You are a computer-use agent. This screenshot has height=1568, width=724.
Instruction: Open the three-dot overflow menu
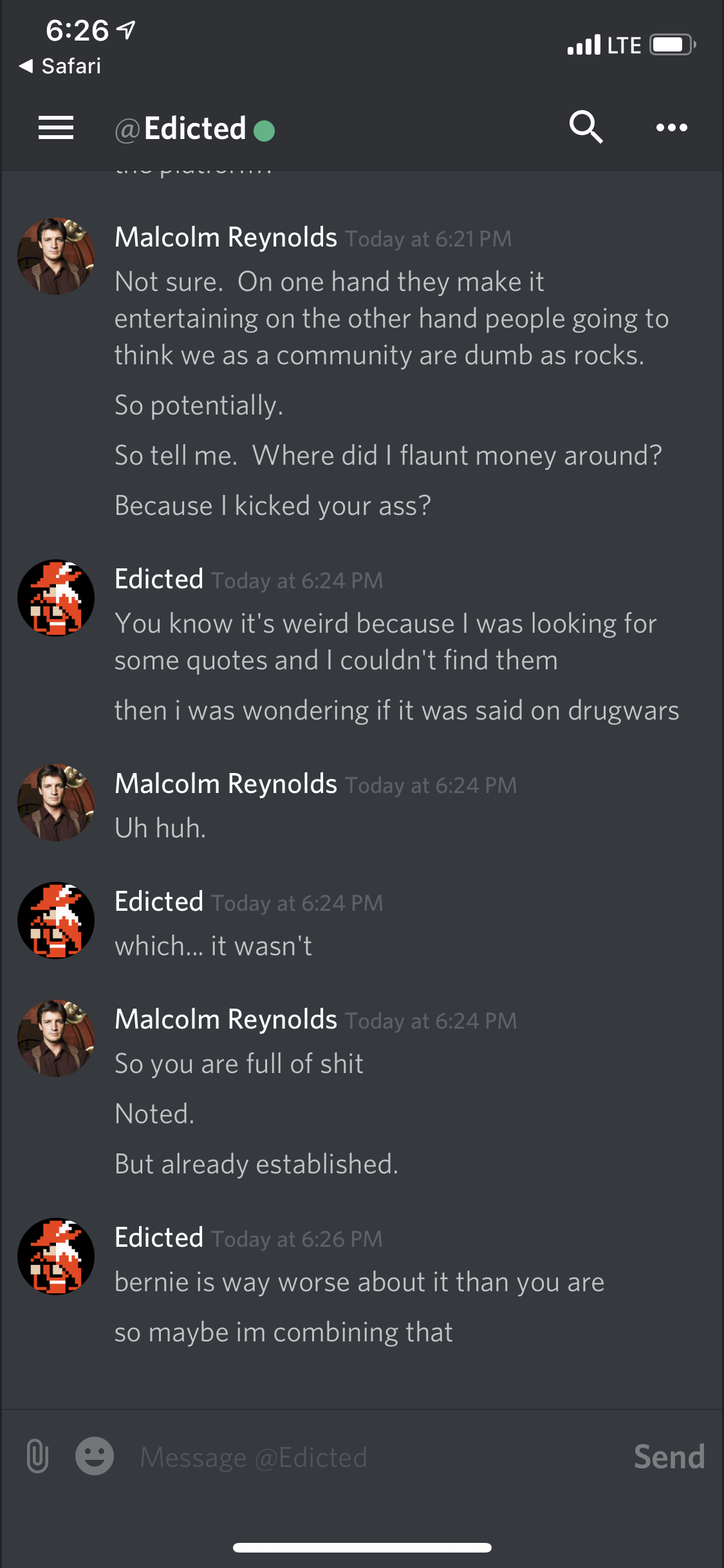point(671,127)
